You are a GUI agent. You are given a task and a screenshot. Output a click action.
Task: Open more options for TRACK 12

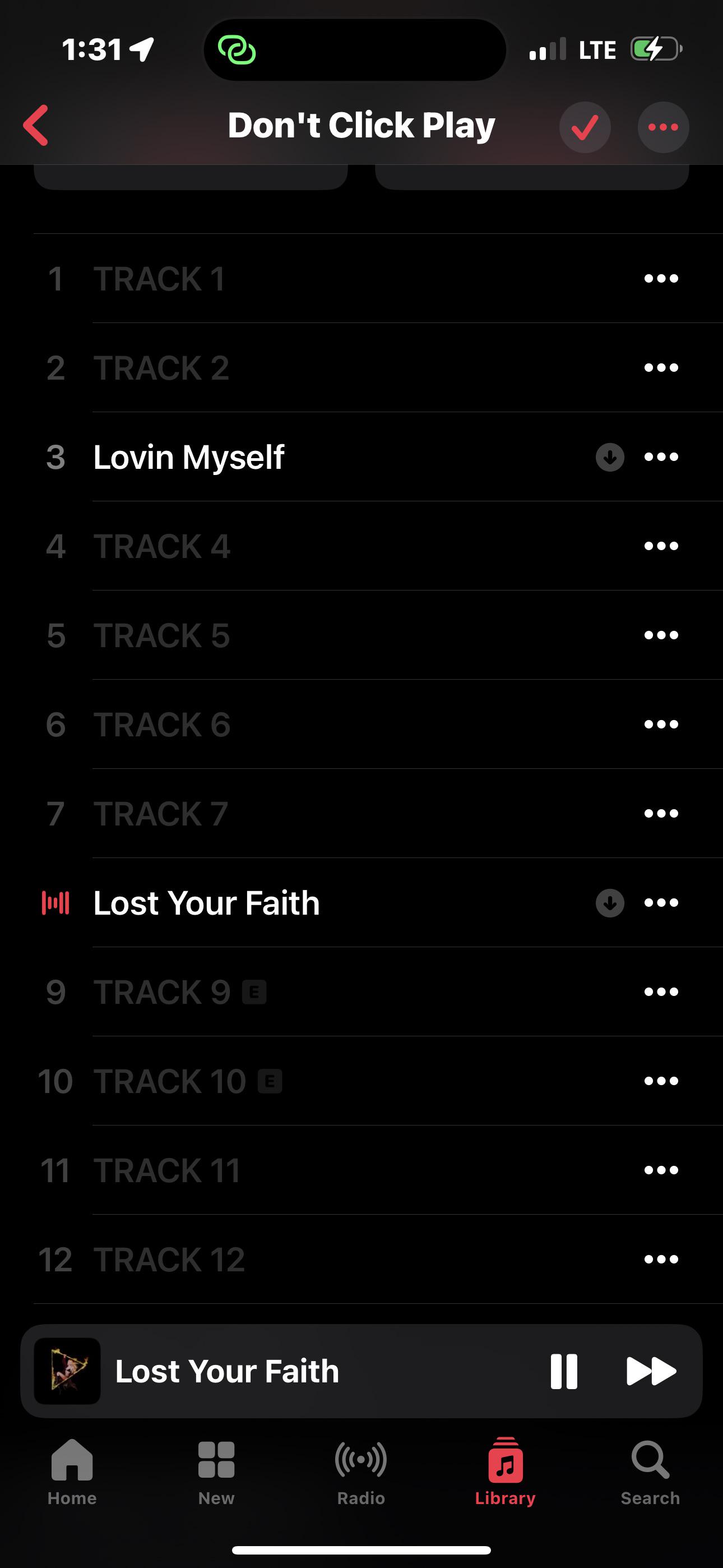661,1260
